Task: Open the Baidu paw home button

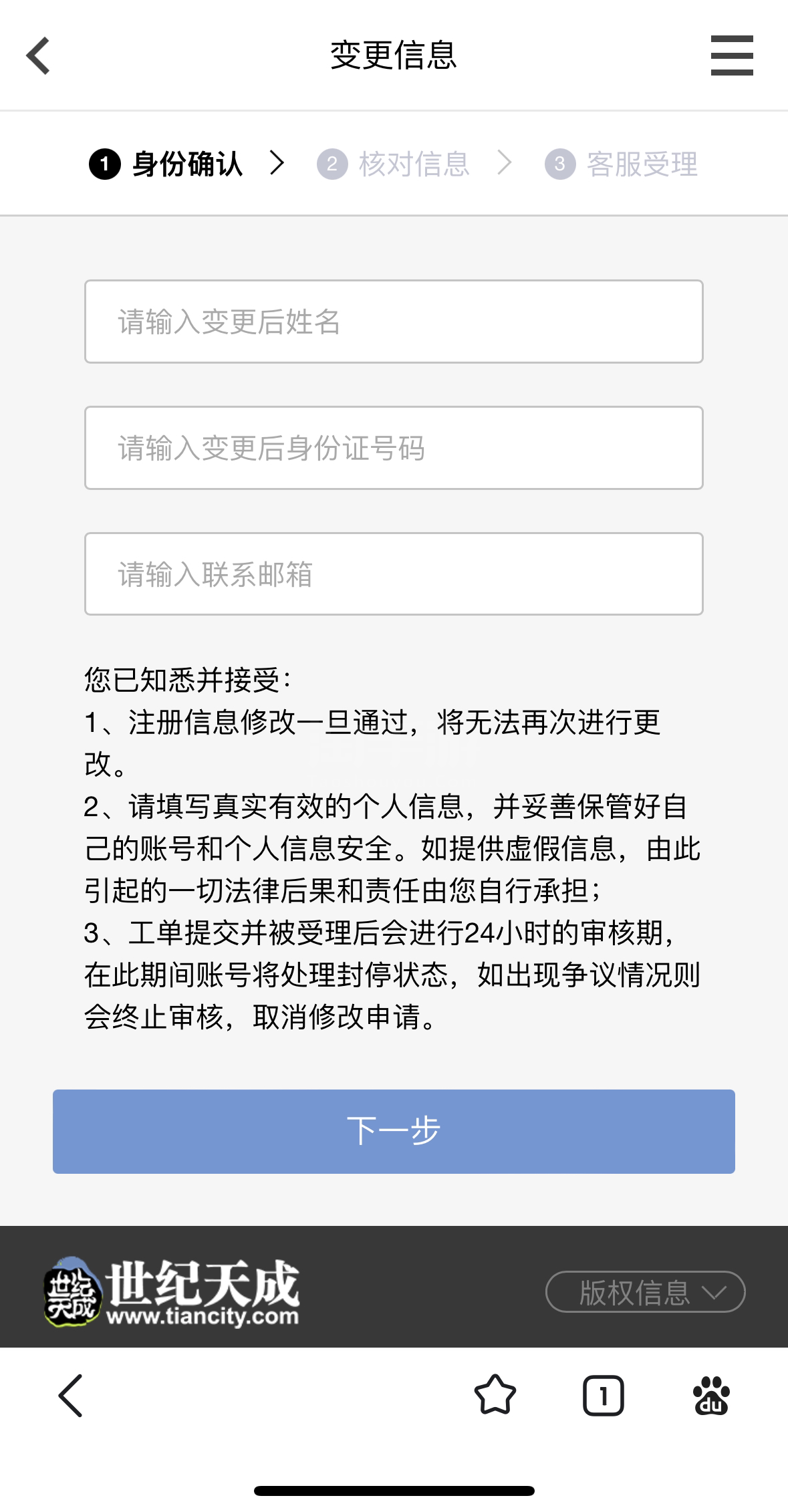Action: coord(712,1396)
